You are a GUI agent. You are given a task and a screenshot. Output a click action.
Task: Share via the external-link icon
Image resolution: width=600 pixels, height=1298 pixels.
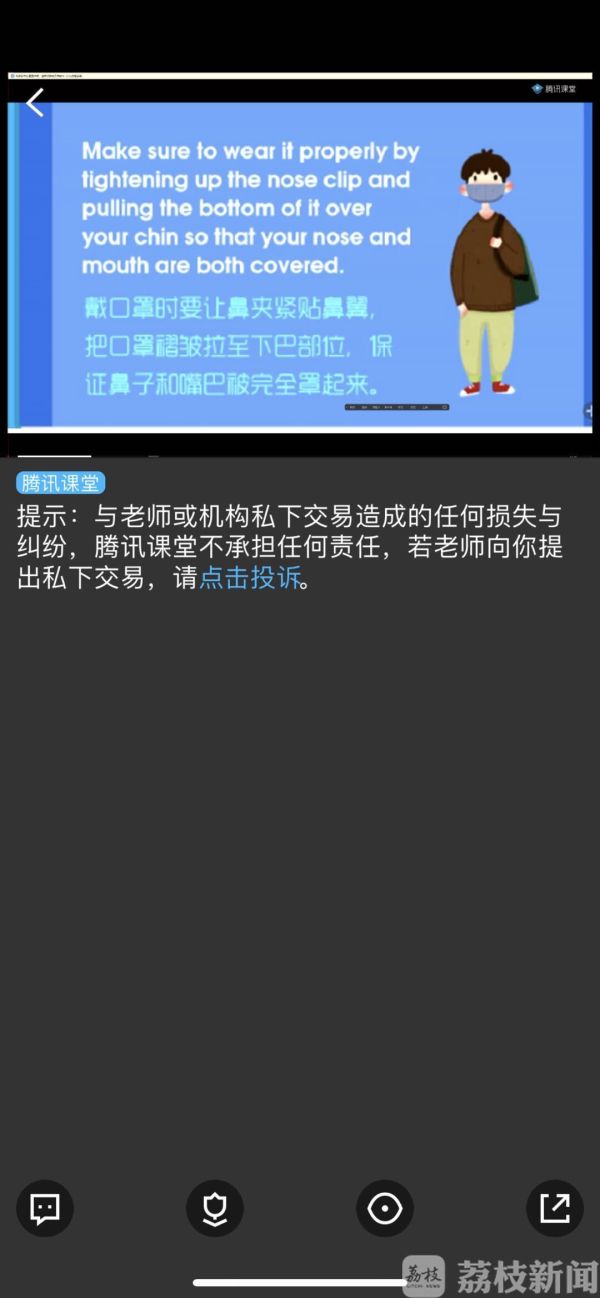555,1208
